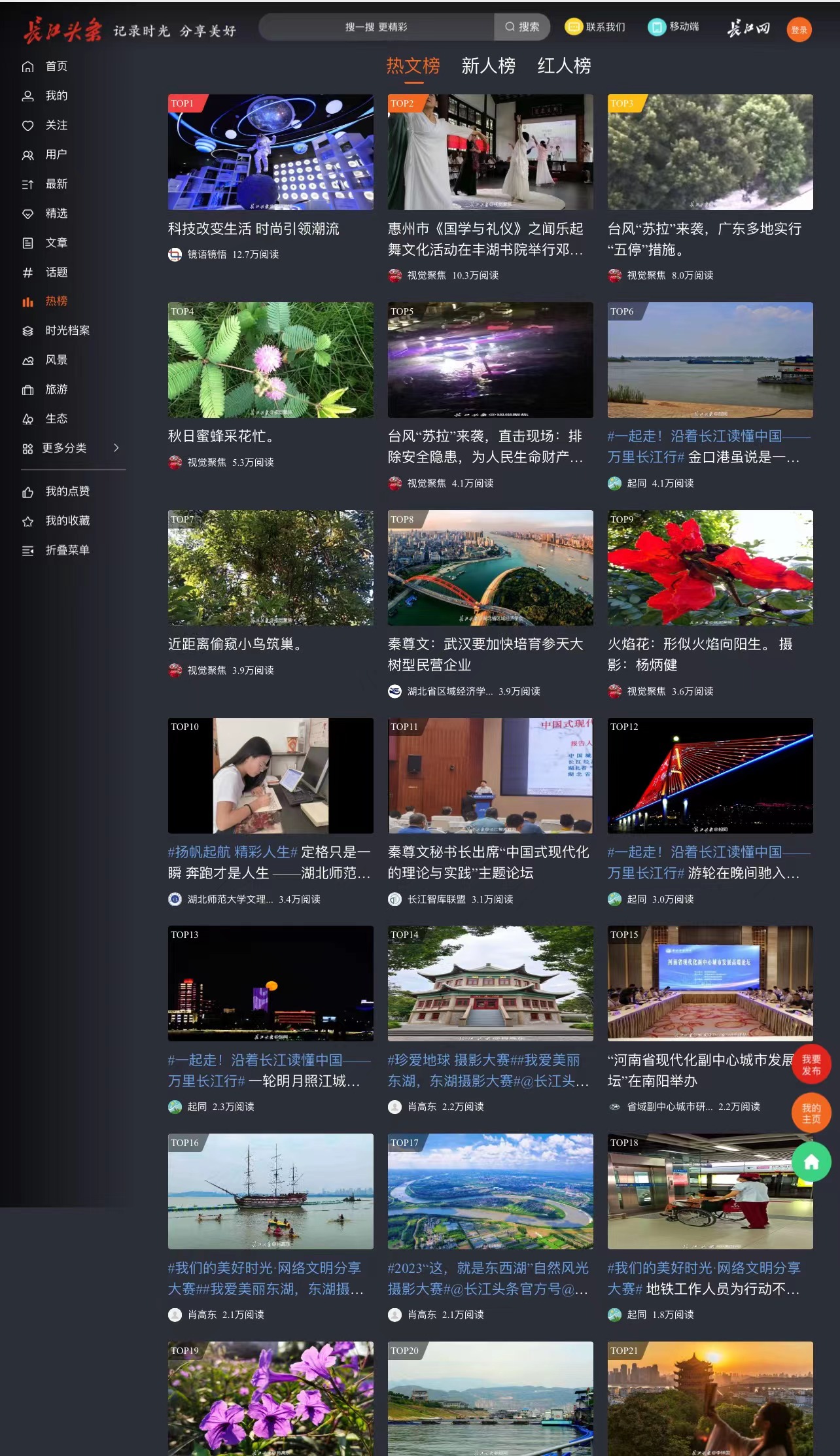Tap the orange 登录 login button
The height and width of the screenshot is (1456, 840).
click(x=799, y=29)
